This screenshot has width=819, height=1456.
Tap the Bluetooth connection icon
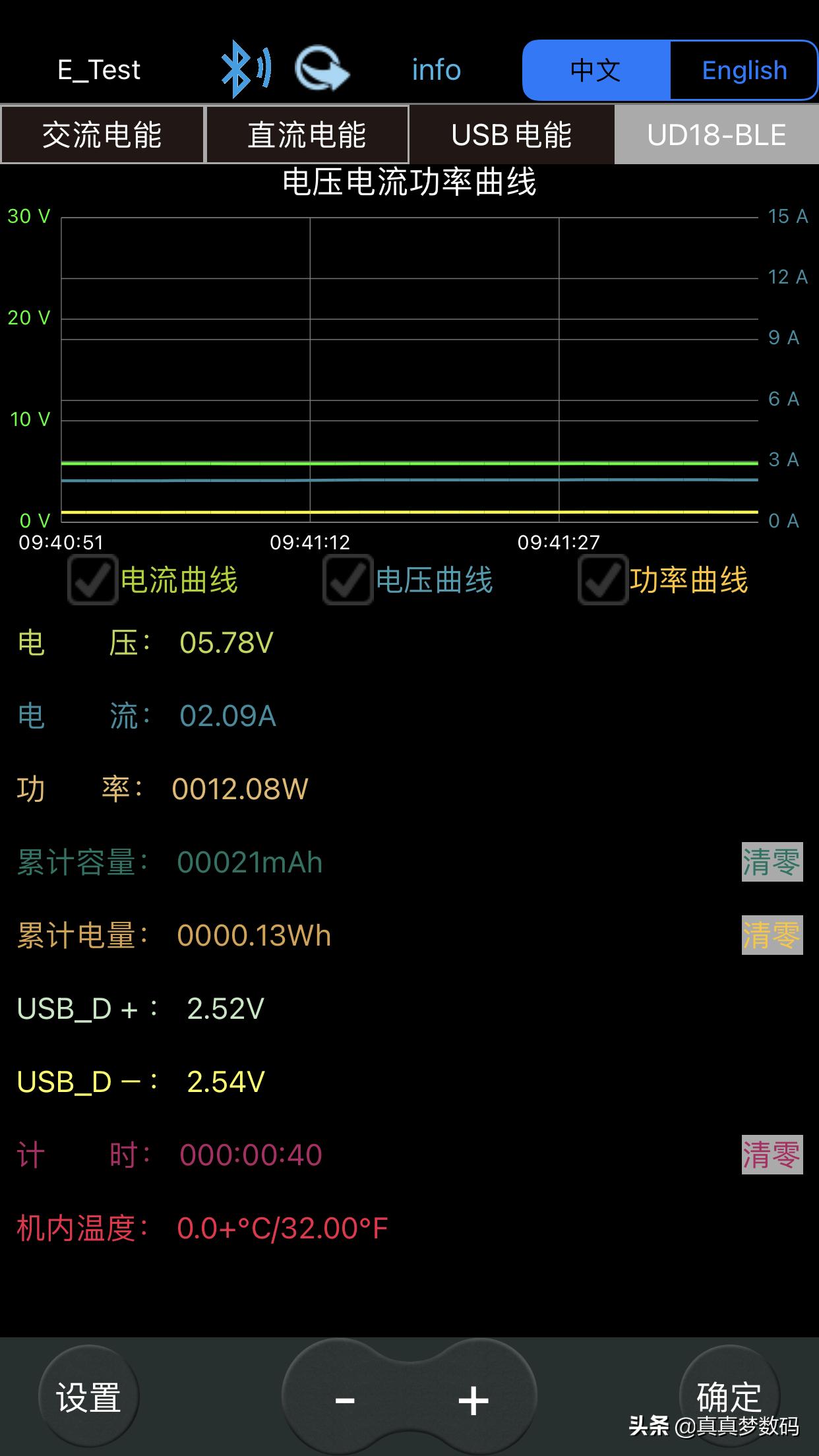coord(245,69)
